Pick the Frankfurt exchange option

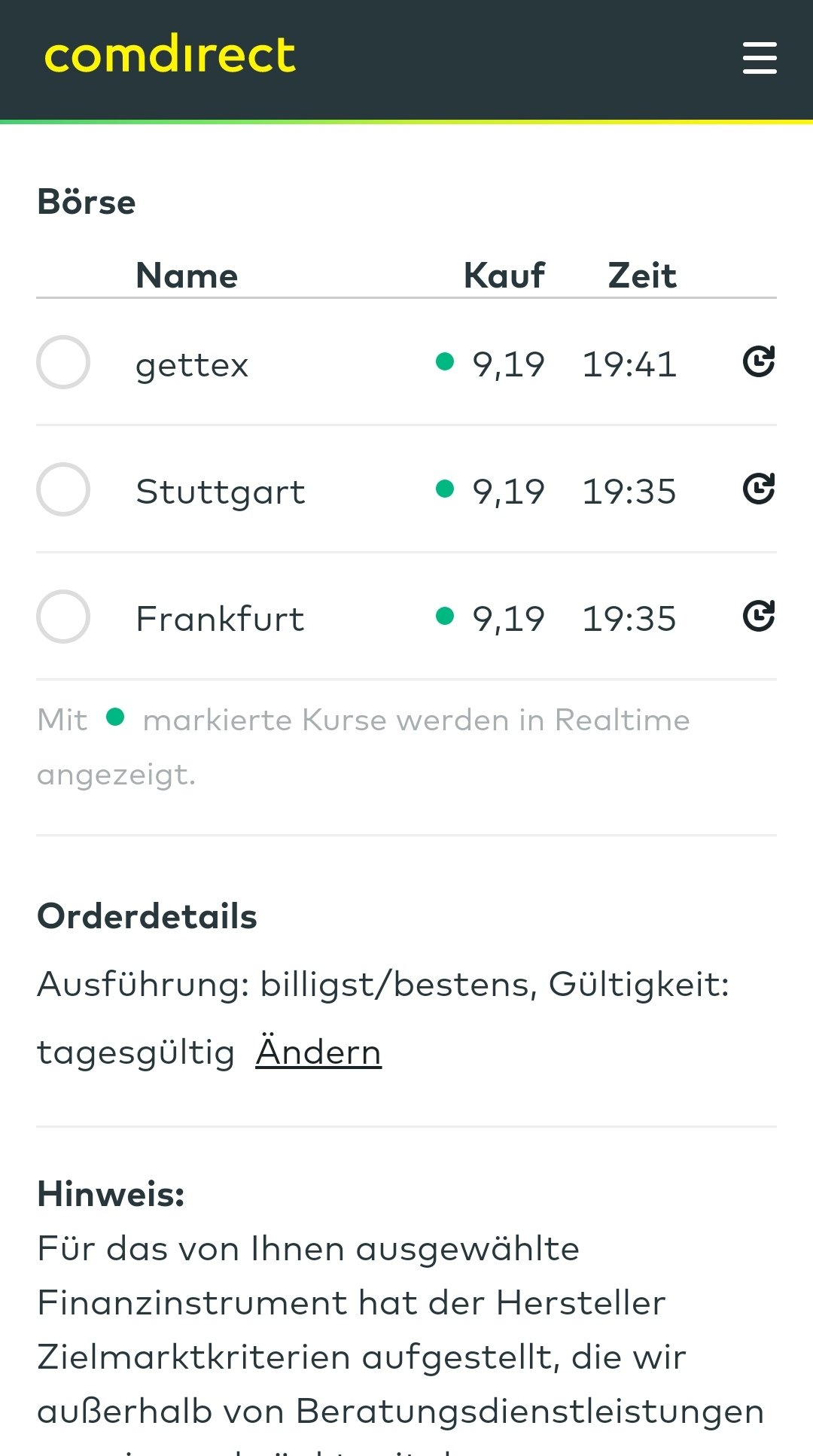click(x=63, y=617)
